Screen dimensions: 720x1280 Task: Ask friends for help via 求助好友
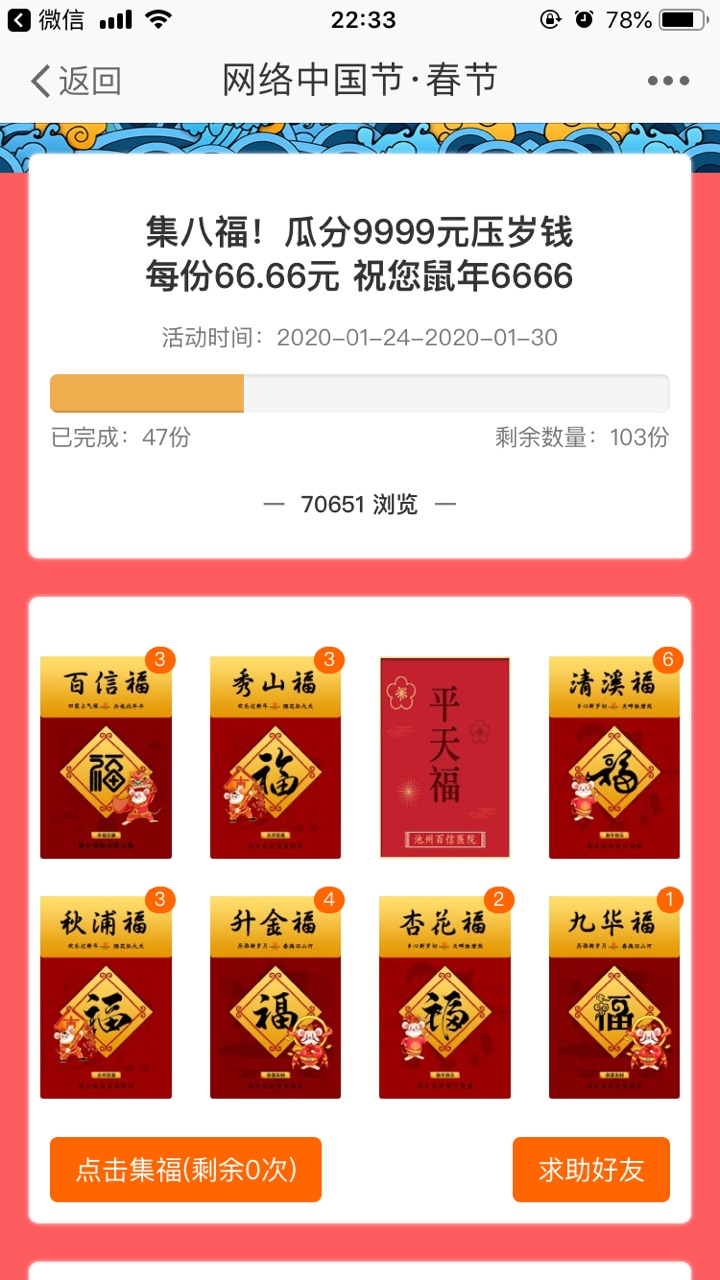pyautogui.click(x=591, y=1169)
